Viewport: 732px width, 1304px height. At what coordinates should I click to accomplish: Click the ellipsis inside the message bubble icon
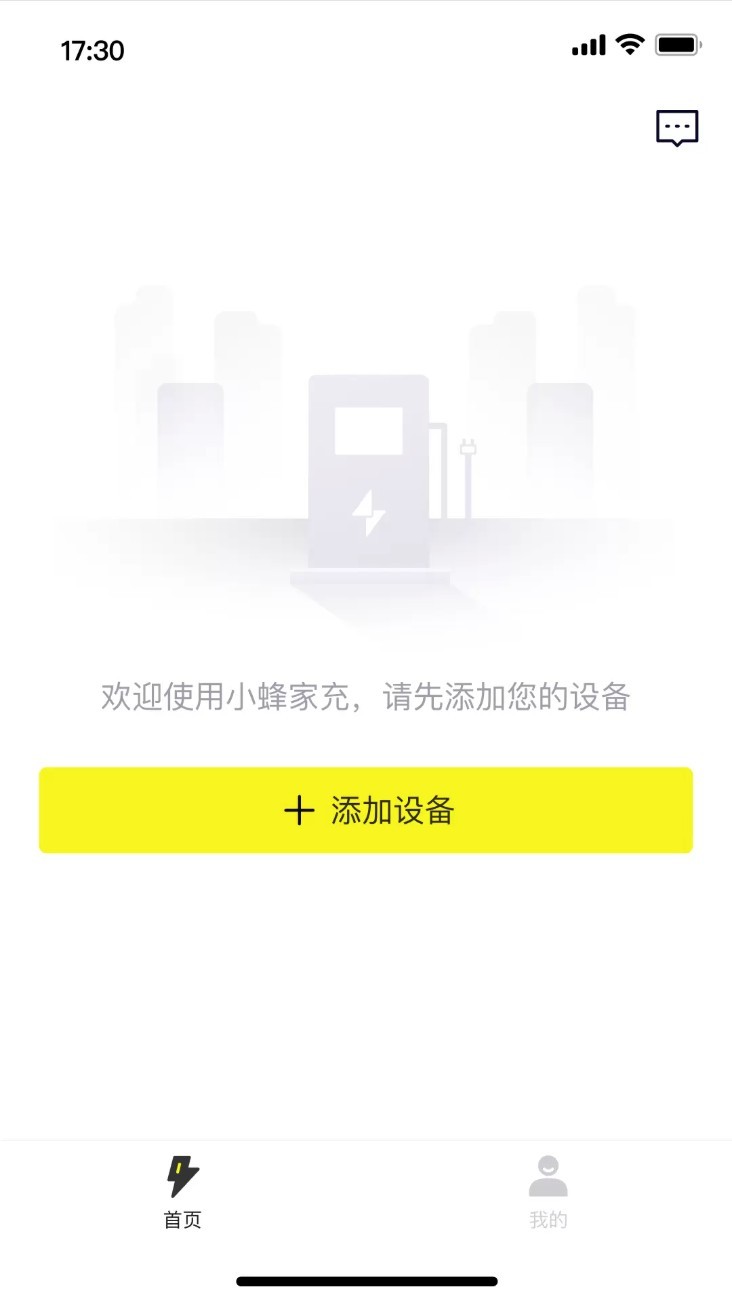click(676, 124)
